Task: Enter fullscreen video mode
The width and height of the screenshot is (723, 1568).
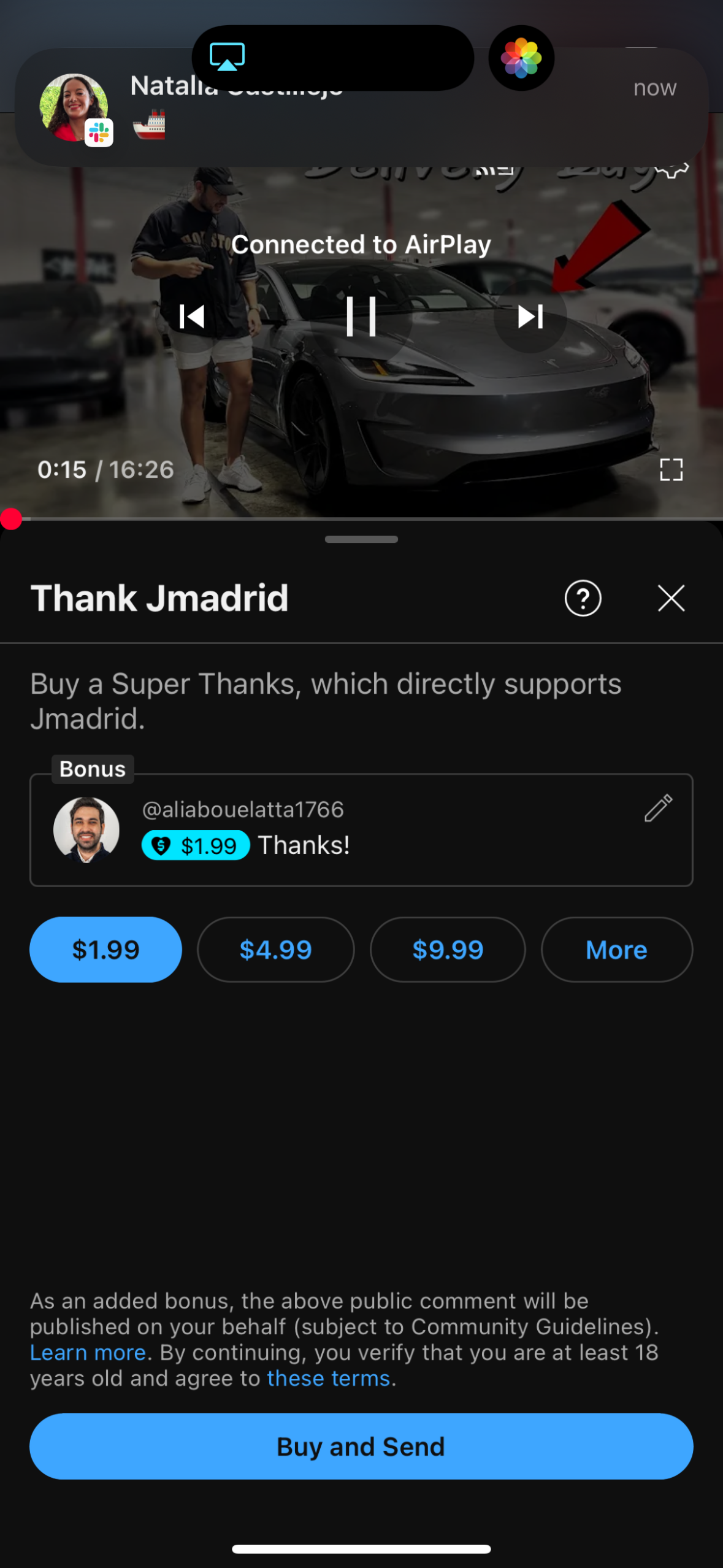Action: pyautogui.click(x=672, y=469)
